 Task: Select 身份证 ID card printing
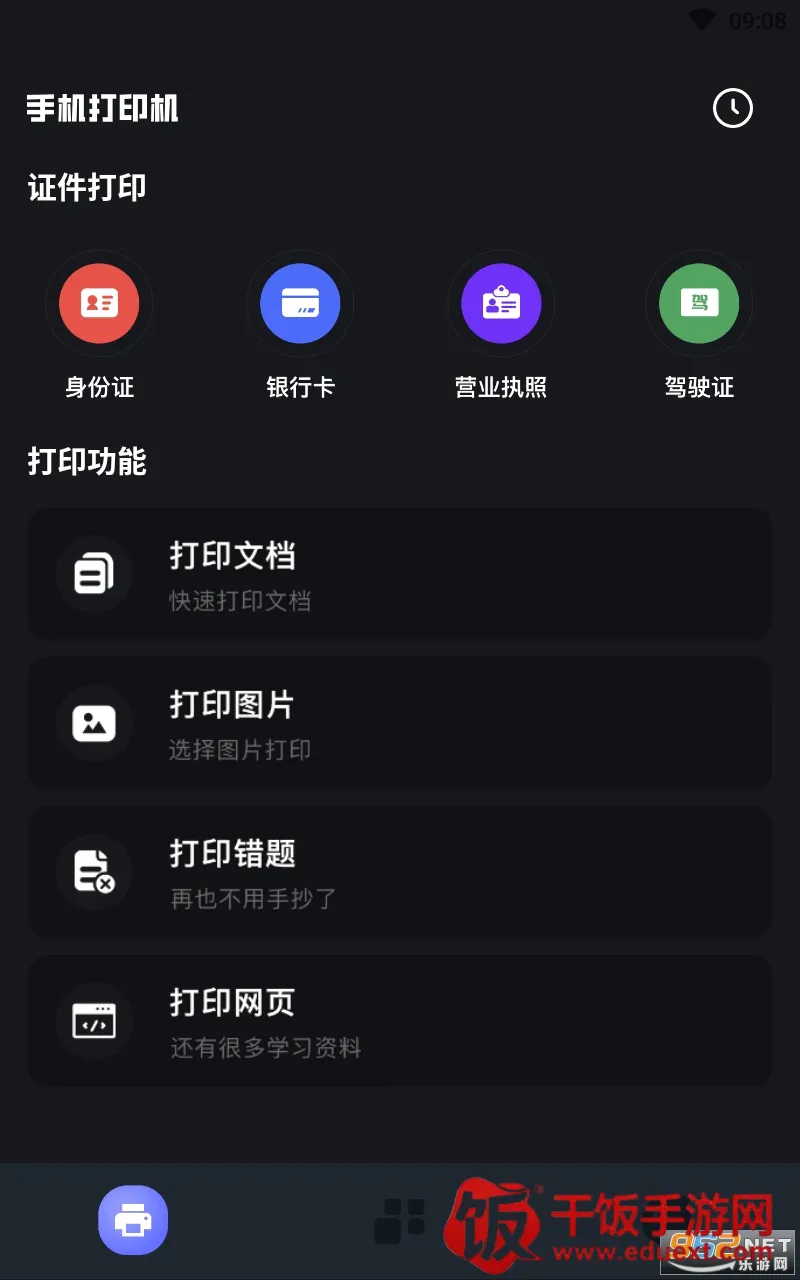[x=99, y=304]
